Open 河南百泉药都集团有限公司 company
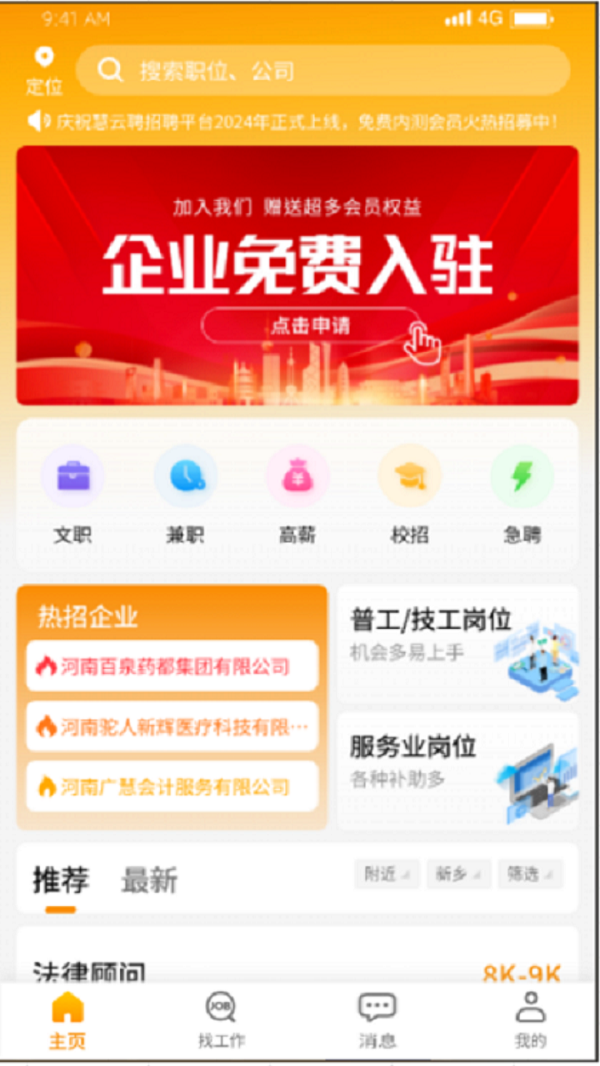The width and height of the screenshot is (600, 1066). [172, 666]
